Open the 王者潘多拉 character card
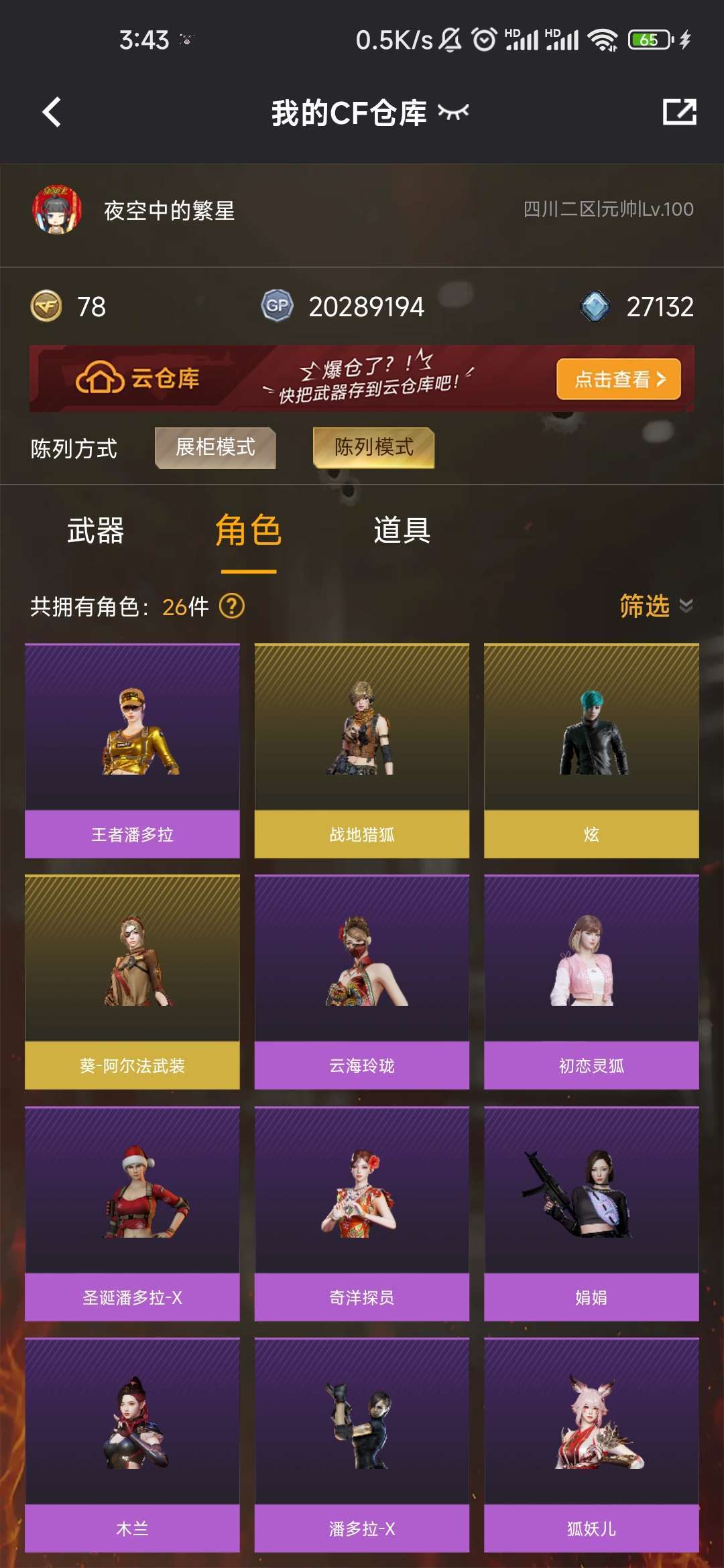This screenshot has height=1568, width=724. coord(132,750)
